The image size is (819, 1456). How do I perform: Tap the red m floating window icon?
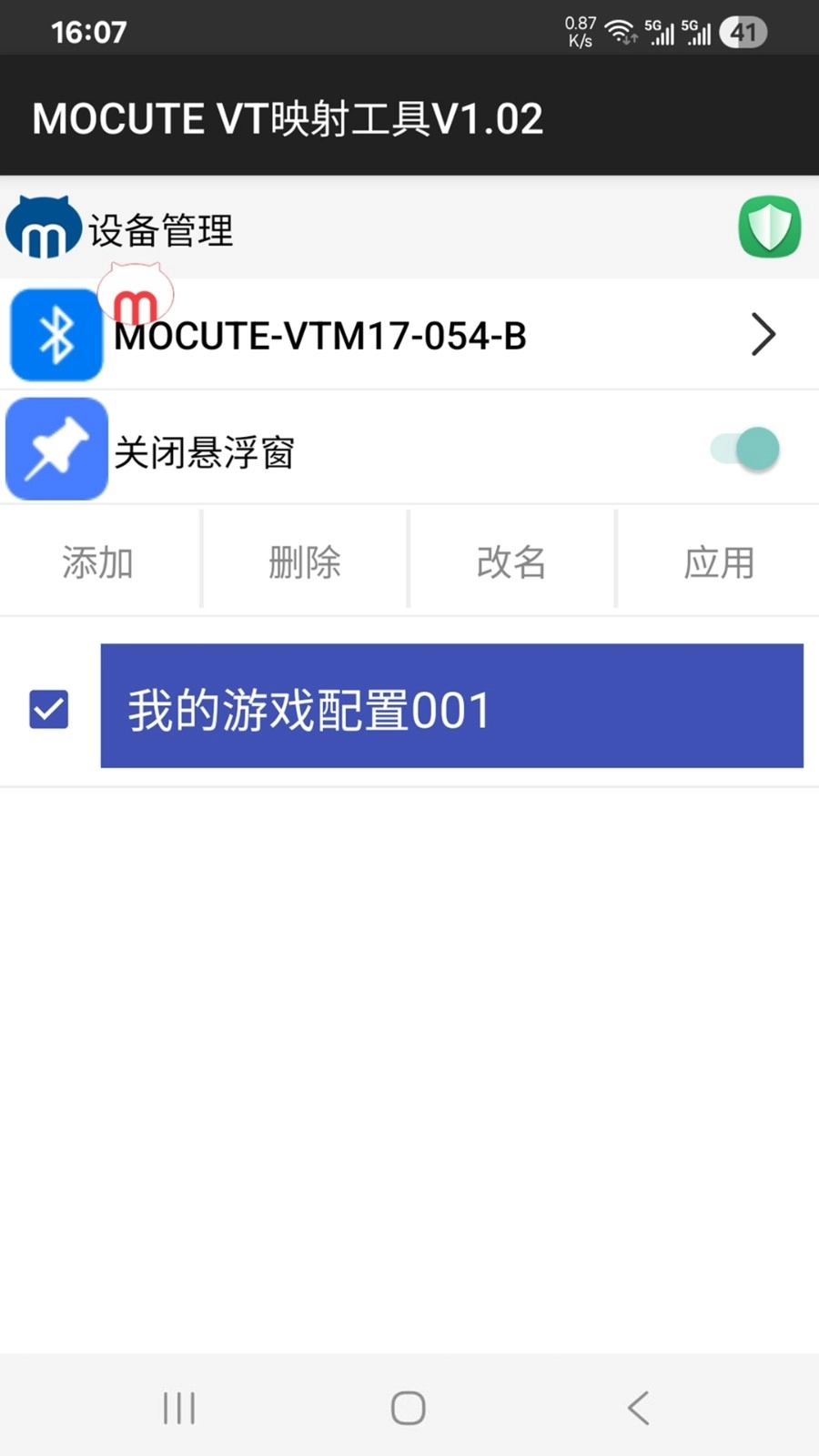tap(135, 300)
